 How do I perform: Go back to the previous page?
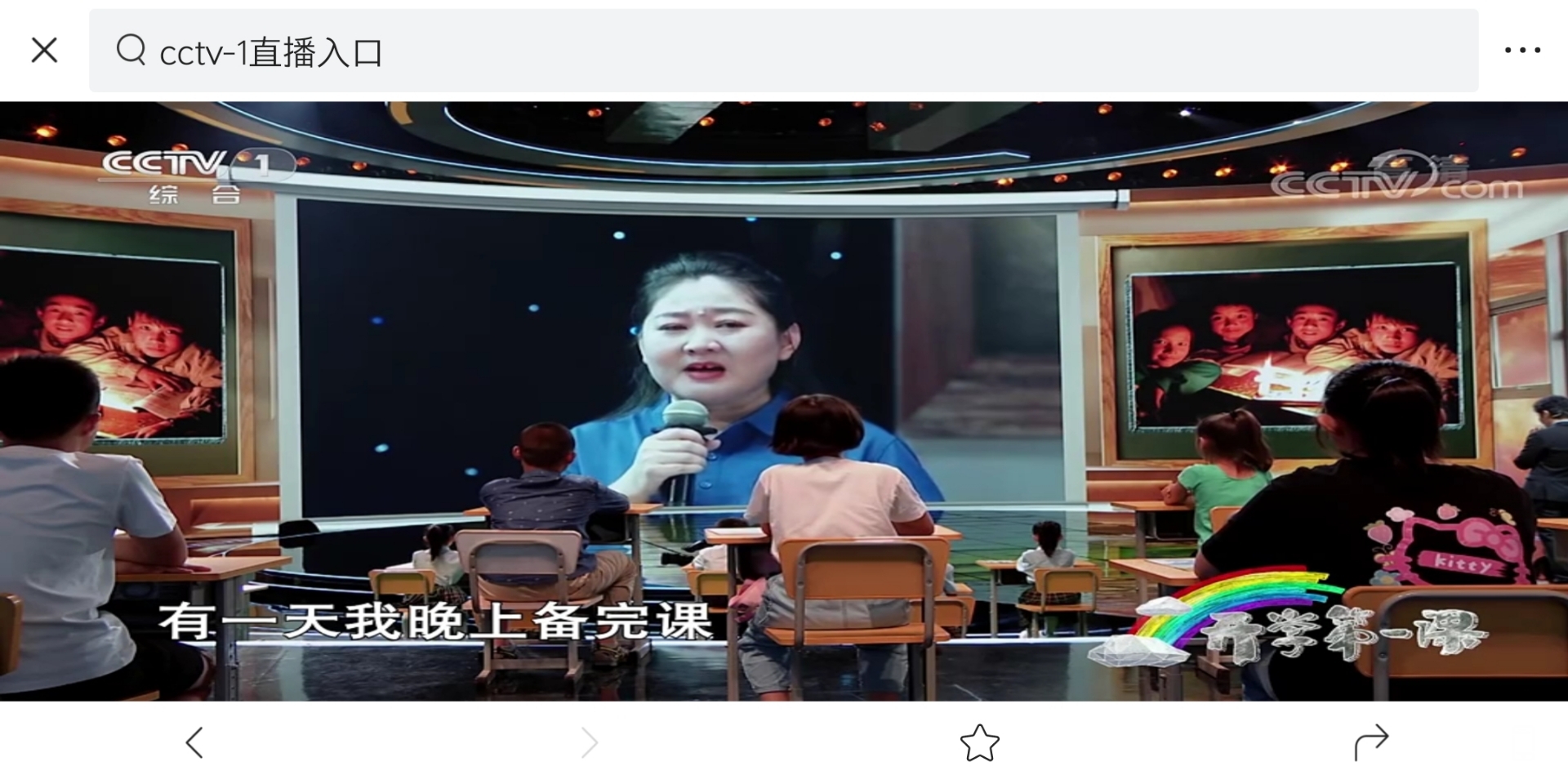(194, 742)
